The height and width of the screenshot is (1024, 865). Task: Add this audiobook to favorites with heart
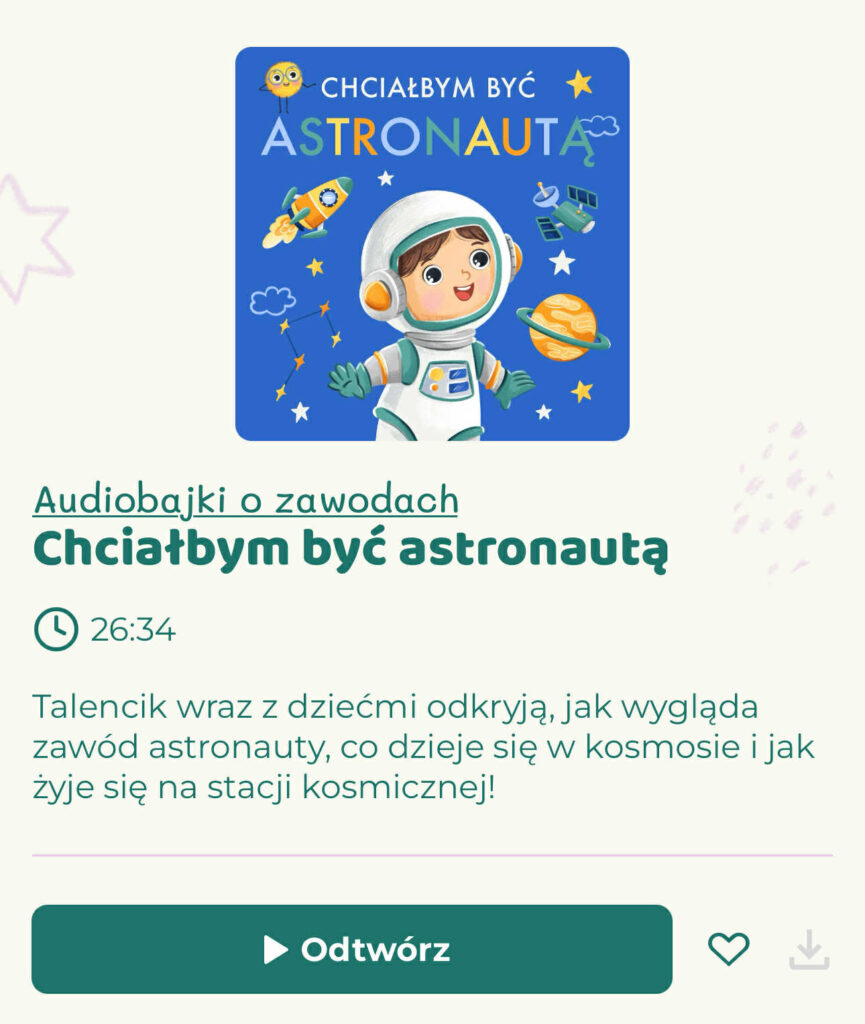point(728,949)
